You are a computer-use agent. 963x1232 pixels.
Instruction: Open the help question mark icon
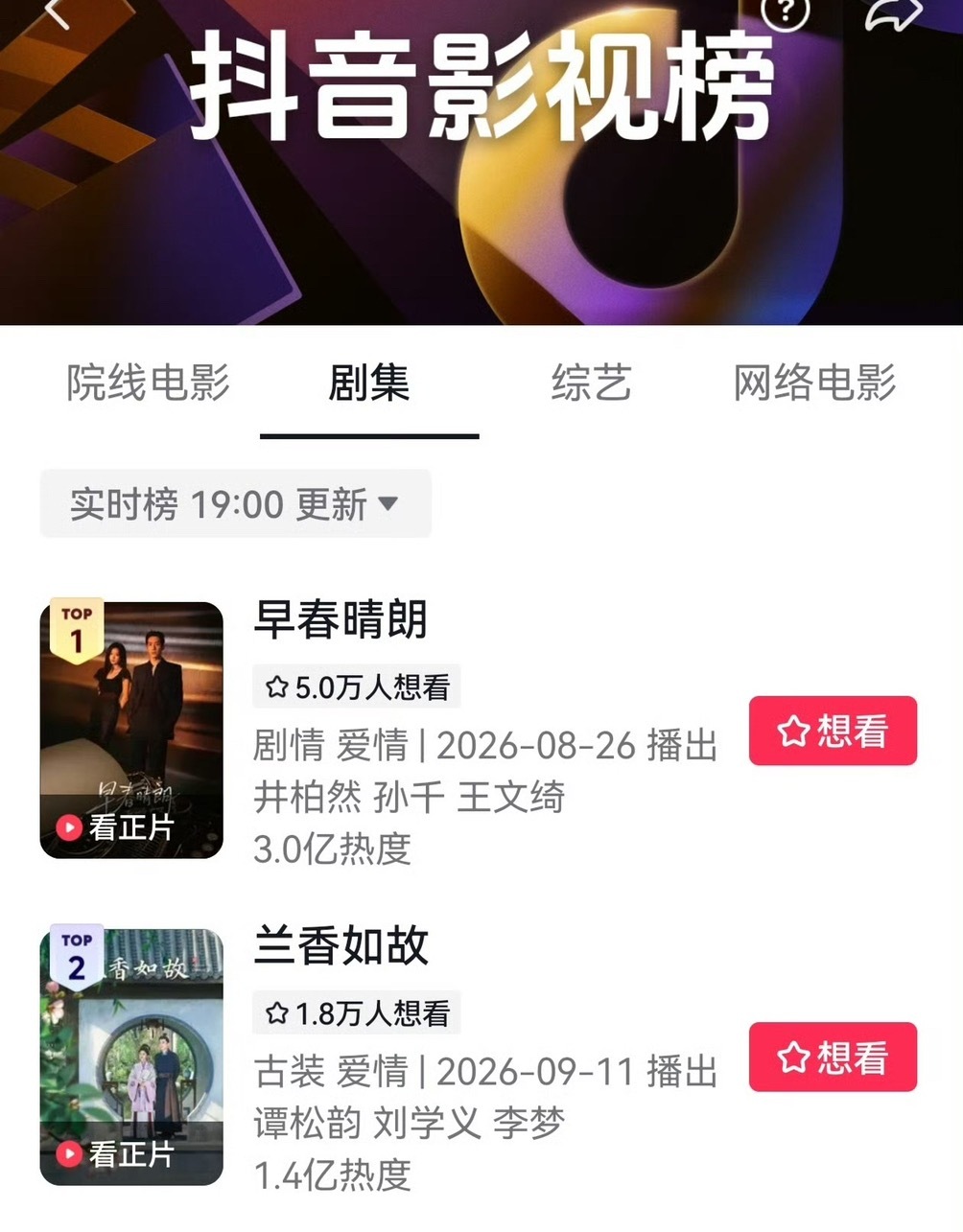point(785,12)
